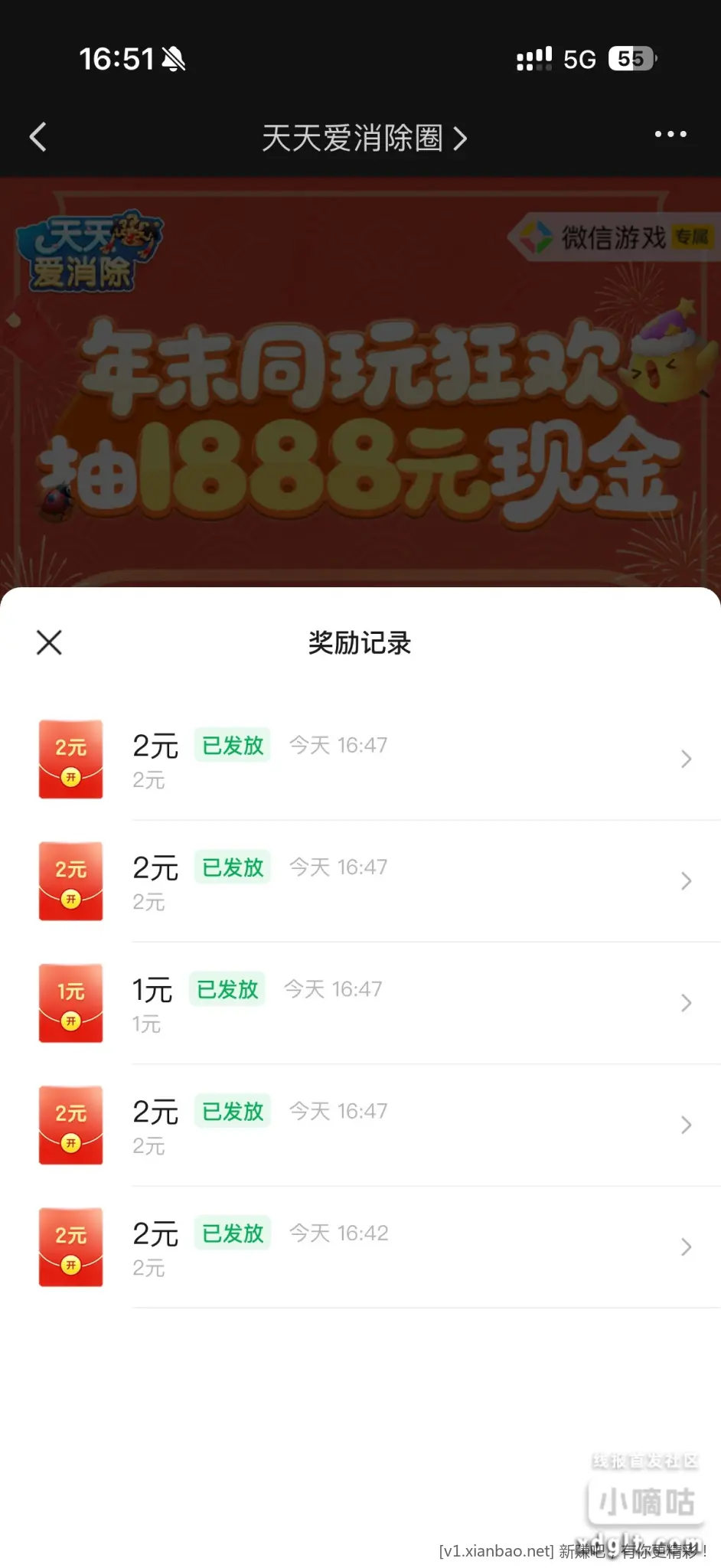Go back from the 天天爱消除圈 page
Screen dimensions: 721x1568
[38, 138]
